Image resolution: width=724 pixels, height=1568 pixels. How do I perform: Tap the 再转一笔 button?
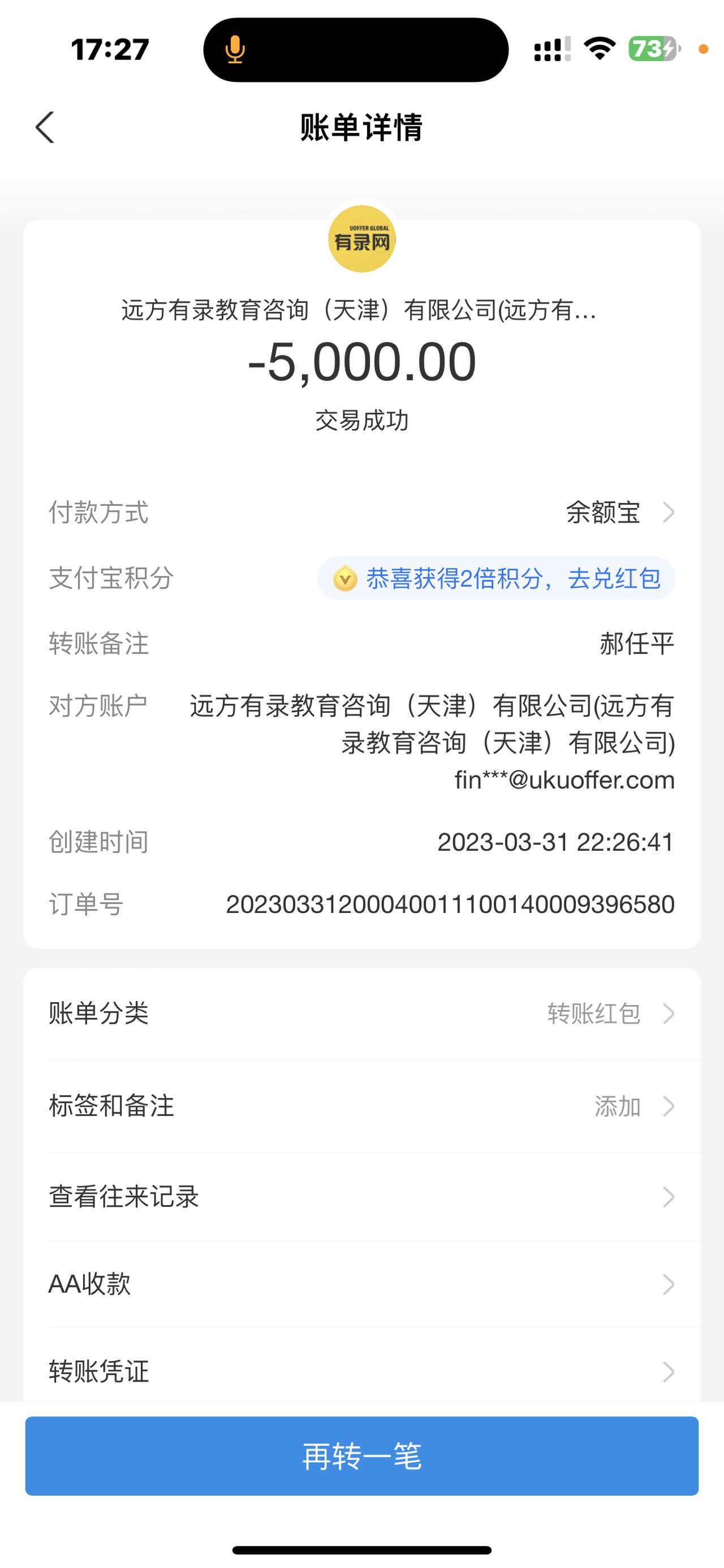coord(361,1456)
